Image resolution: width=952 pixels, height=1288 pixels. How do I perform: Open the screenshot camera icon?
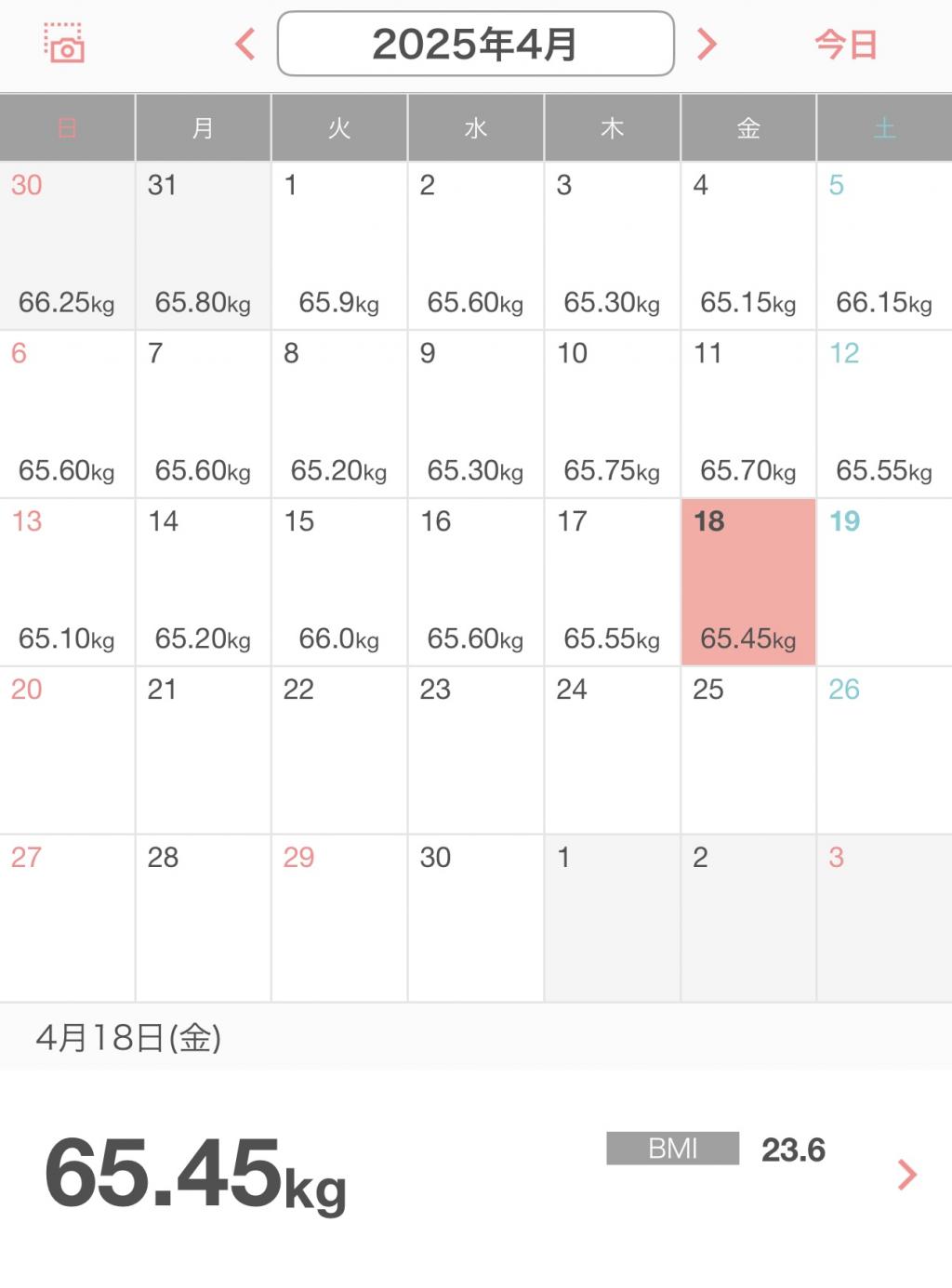pos(64,44)
